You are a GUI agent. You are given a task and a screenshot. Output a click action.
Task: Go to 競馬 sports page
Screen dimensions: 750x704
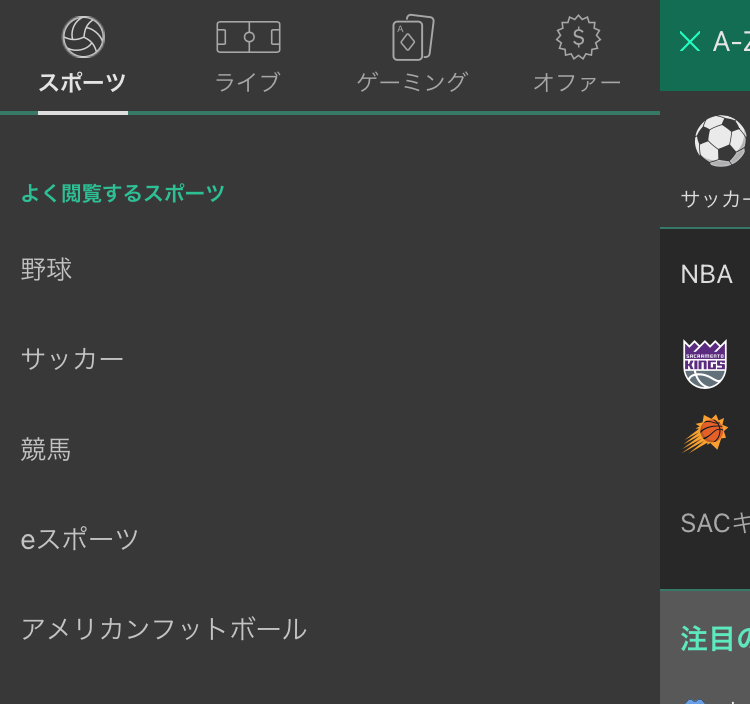[47, 449]
